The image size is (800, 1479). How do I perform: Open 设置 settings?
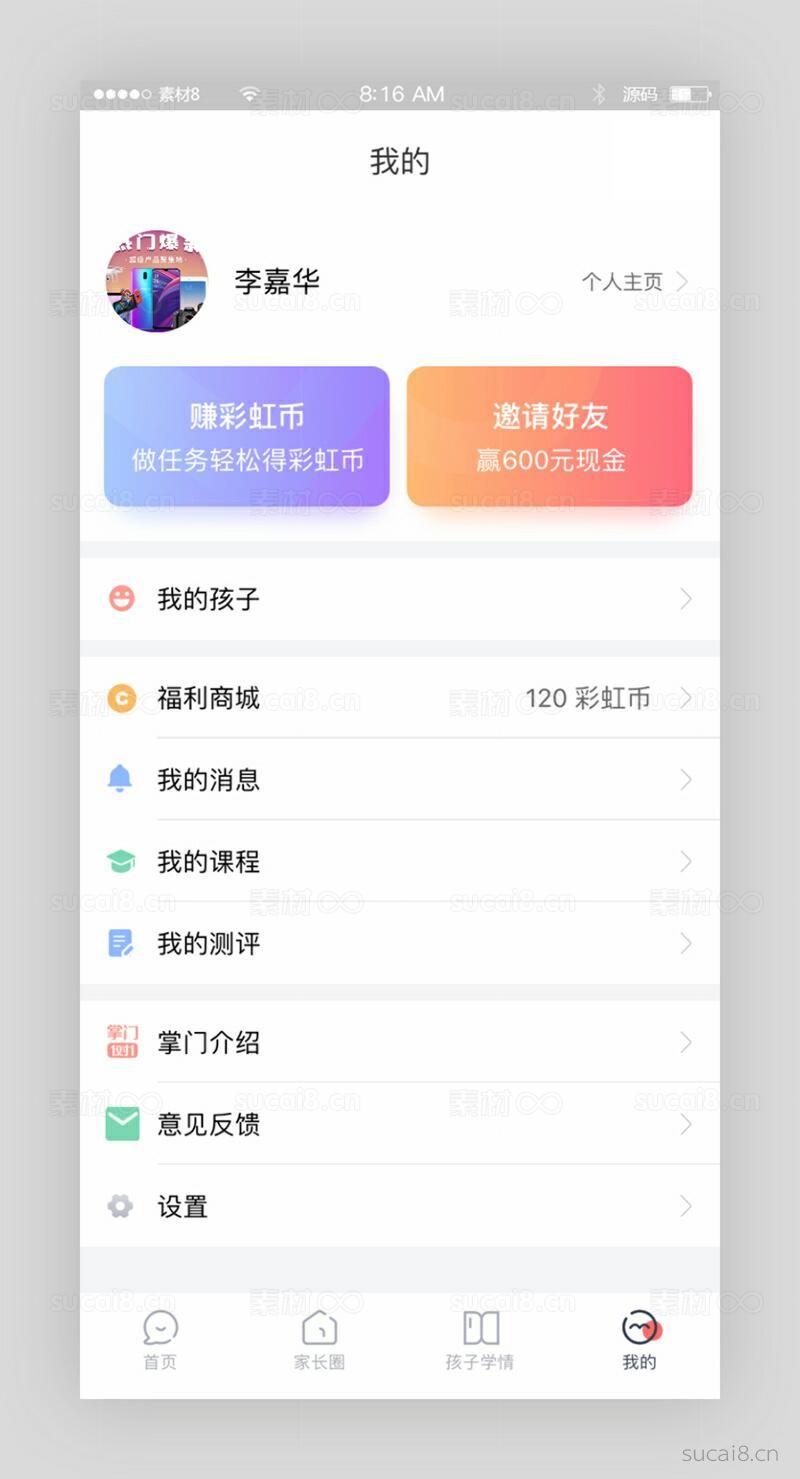400,1207
